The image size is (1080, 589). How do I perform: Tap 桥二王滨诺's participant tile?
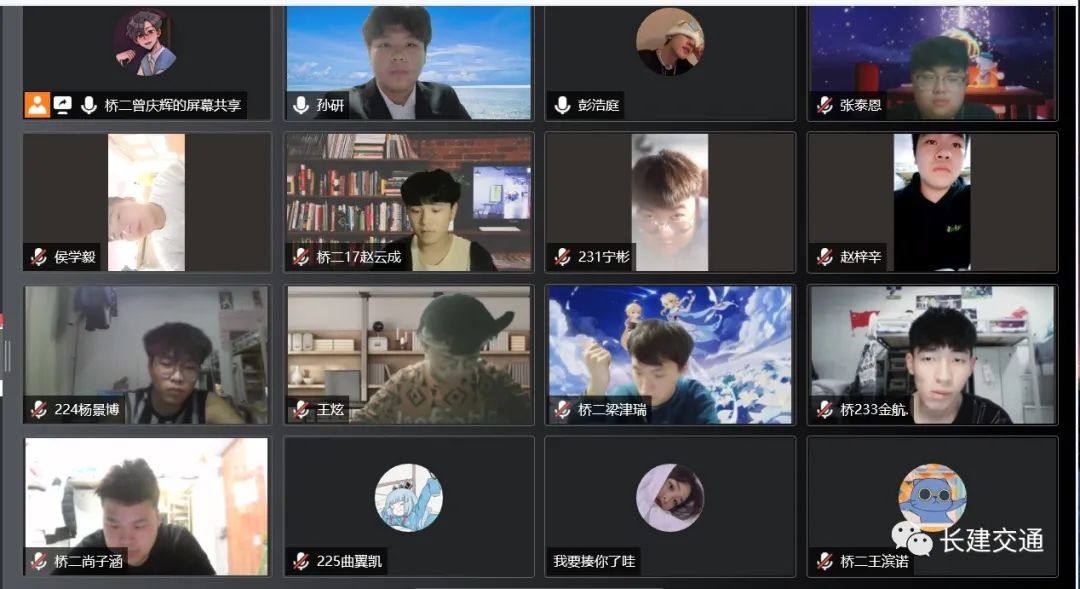point(932,506)
